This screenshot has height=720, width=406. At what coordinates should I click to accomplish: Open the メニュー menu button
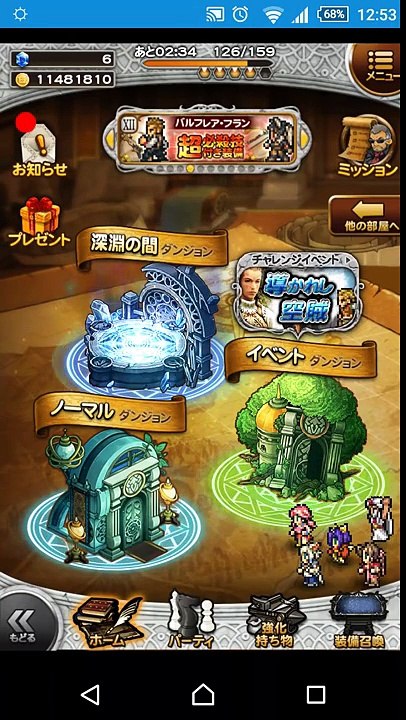tap(379, 67)
